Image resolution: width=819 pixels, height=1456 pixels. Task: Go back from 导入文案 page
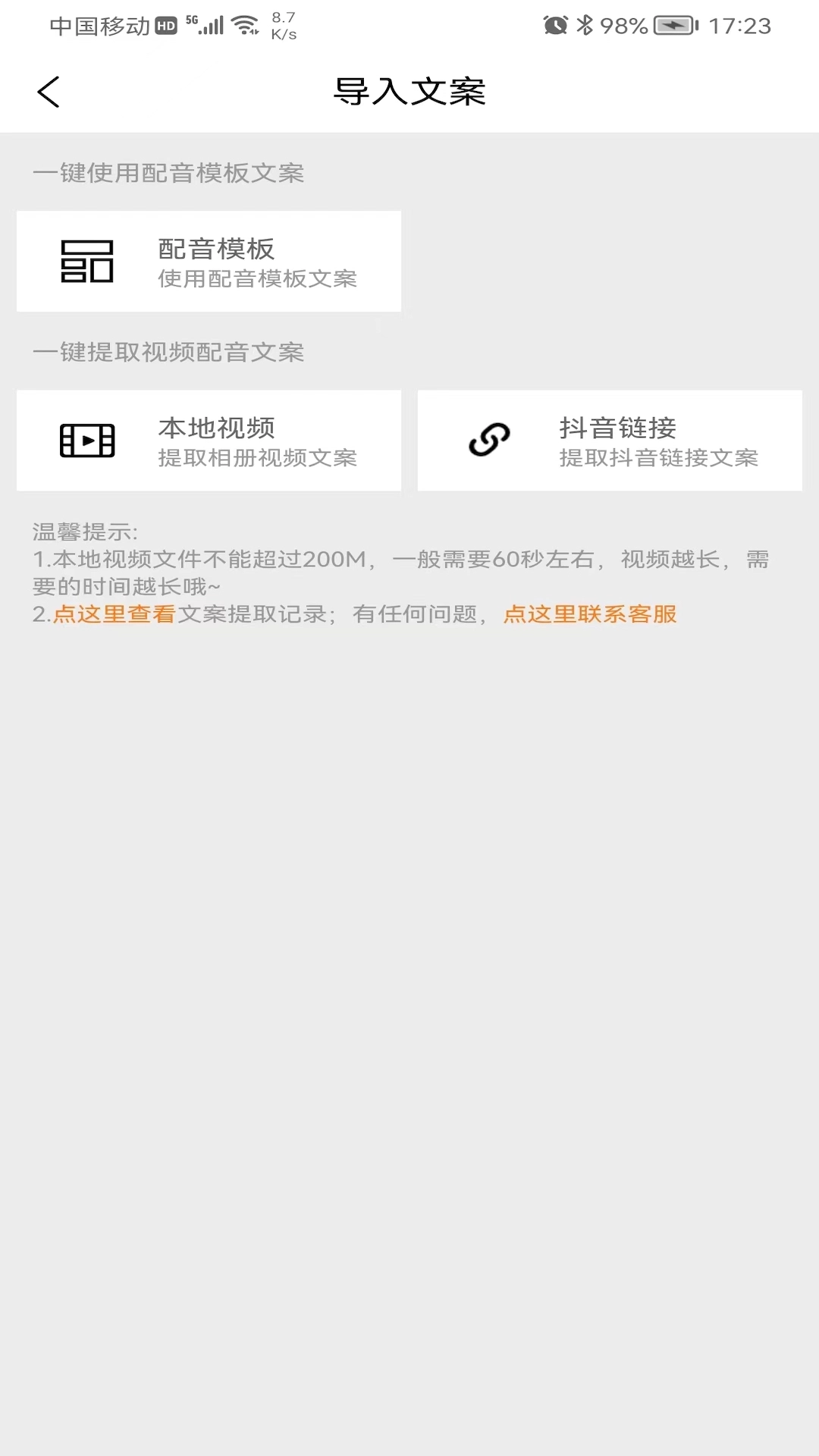(x=49, y=93)
